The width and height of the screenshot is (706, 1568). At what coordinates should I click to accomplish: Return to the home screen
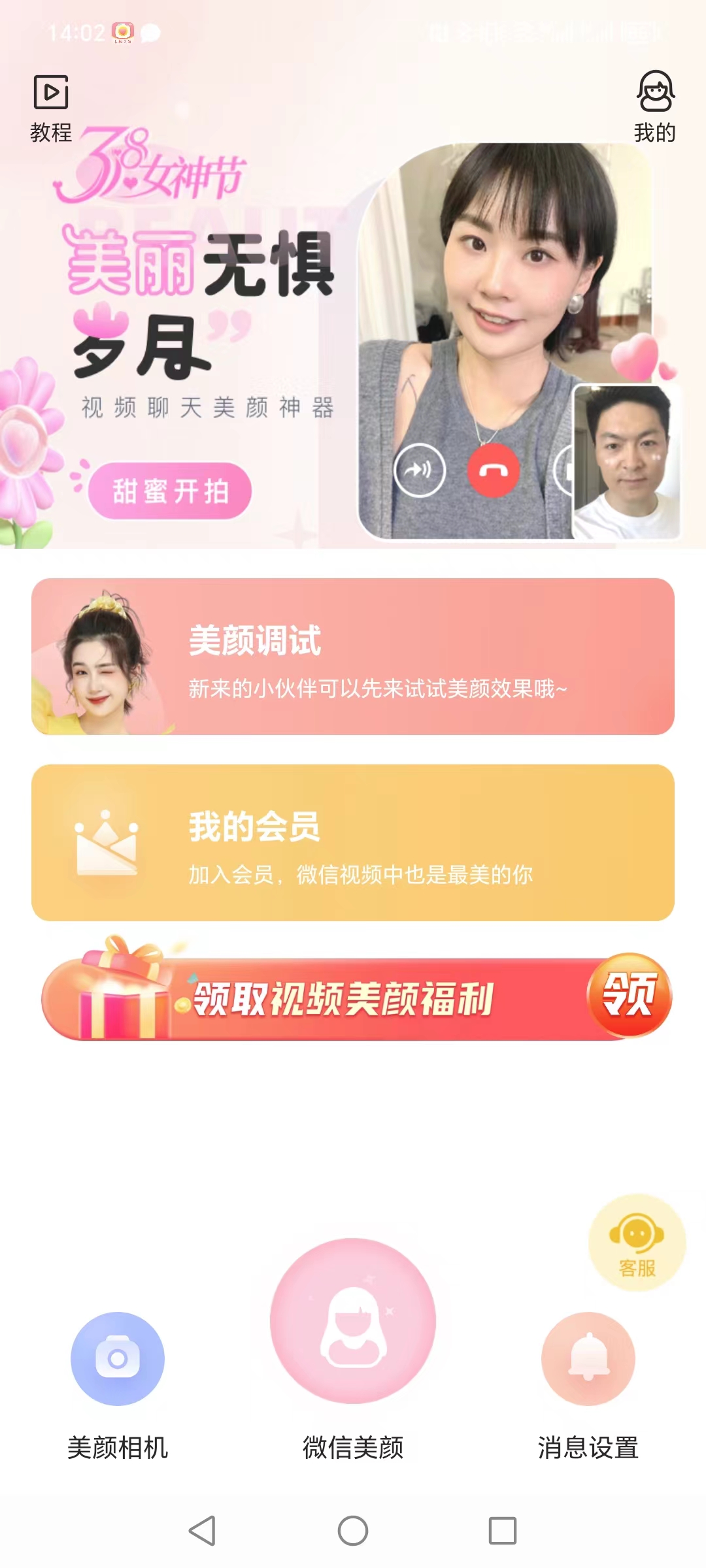pyautogui.click(x=353, y=1530)
